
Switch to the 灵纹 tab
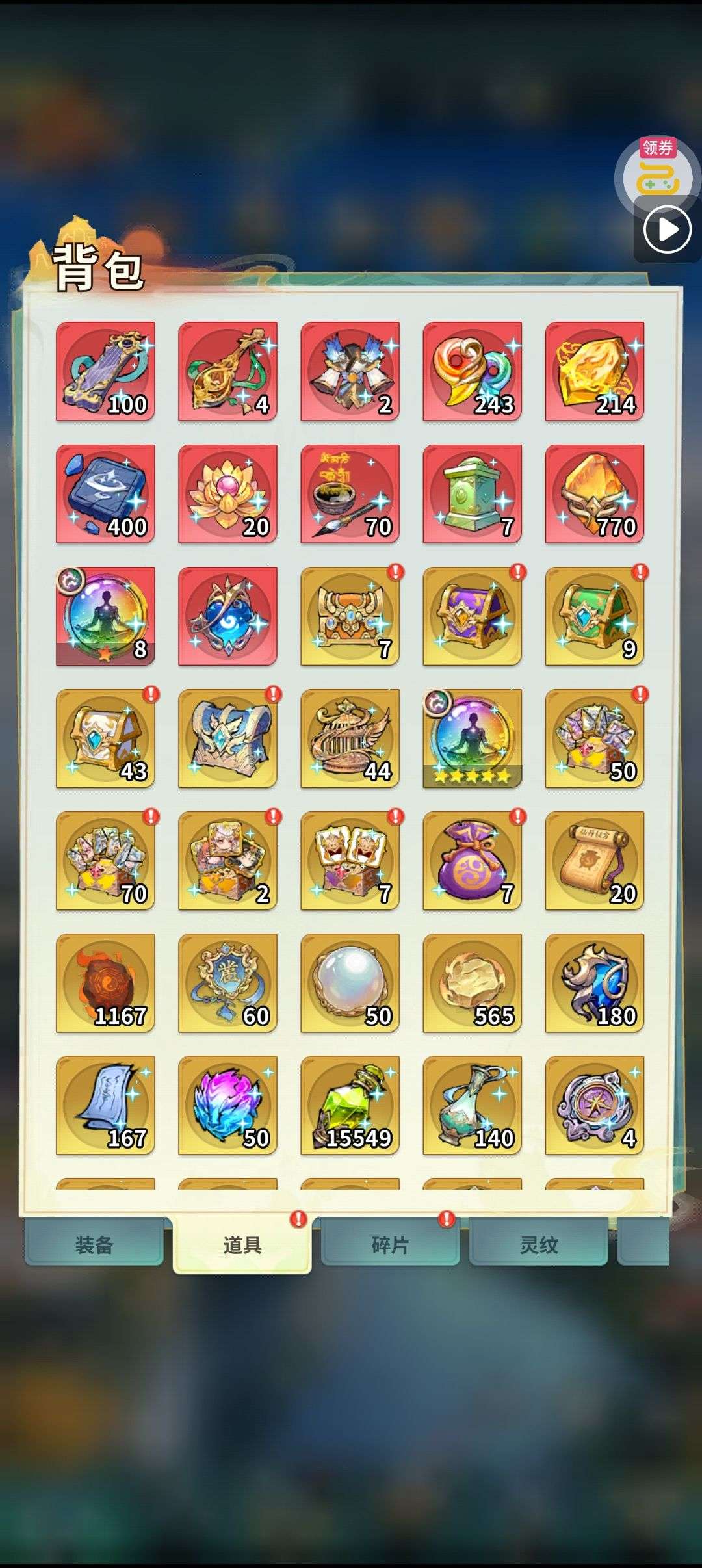(x=538, y=1244)
